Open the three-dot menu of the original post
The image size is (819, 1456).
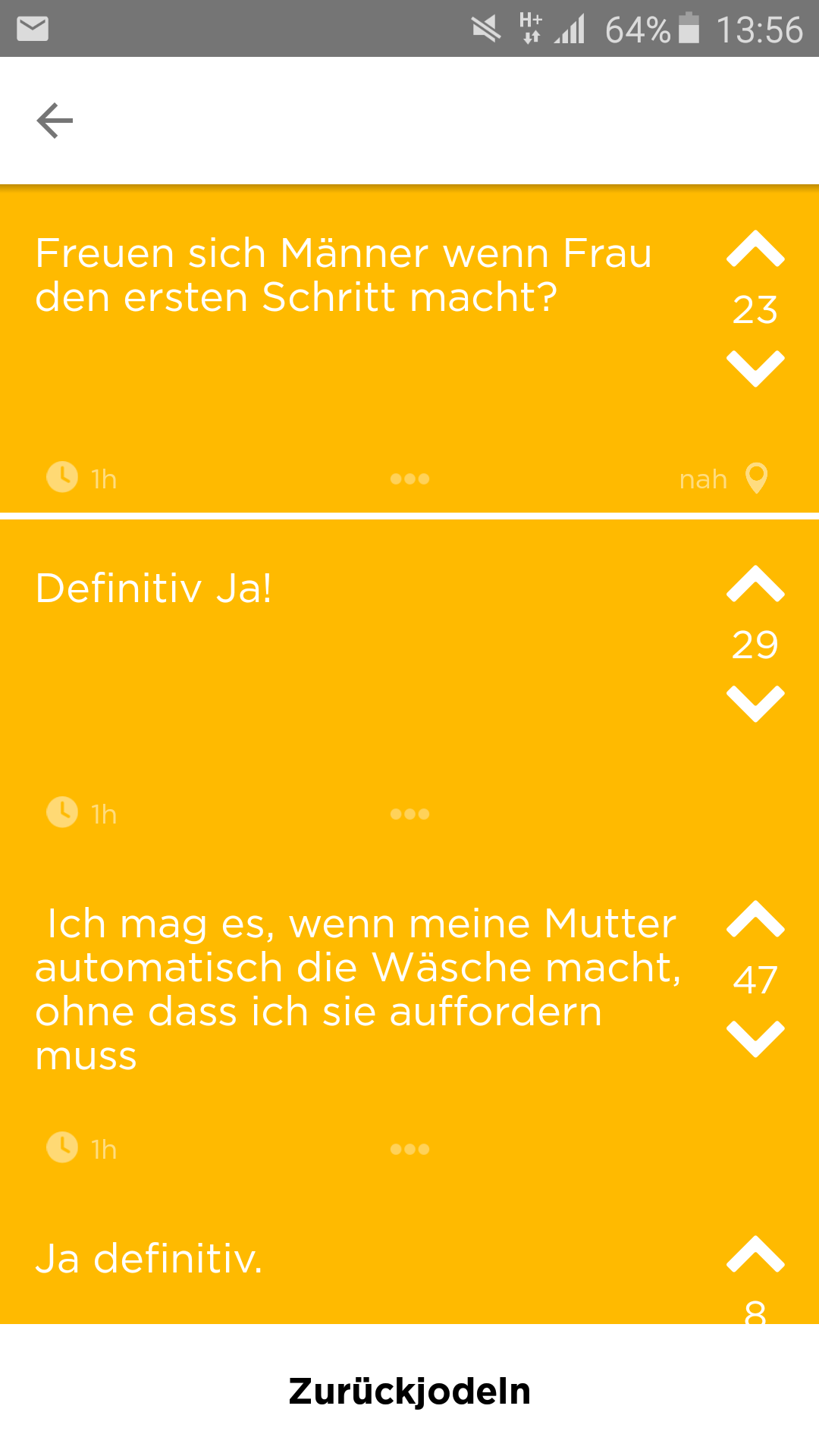[x=409, y=479]
